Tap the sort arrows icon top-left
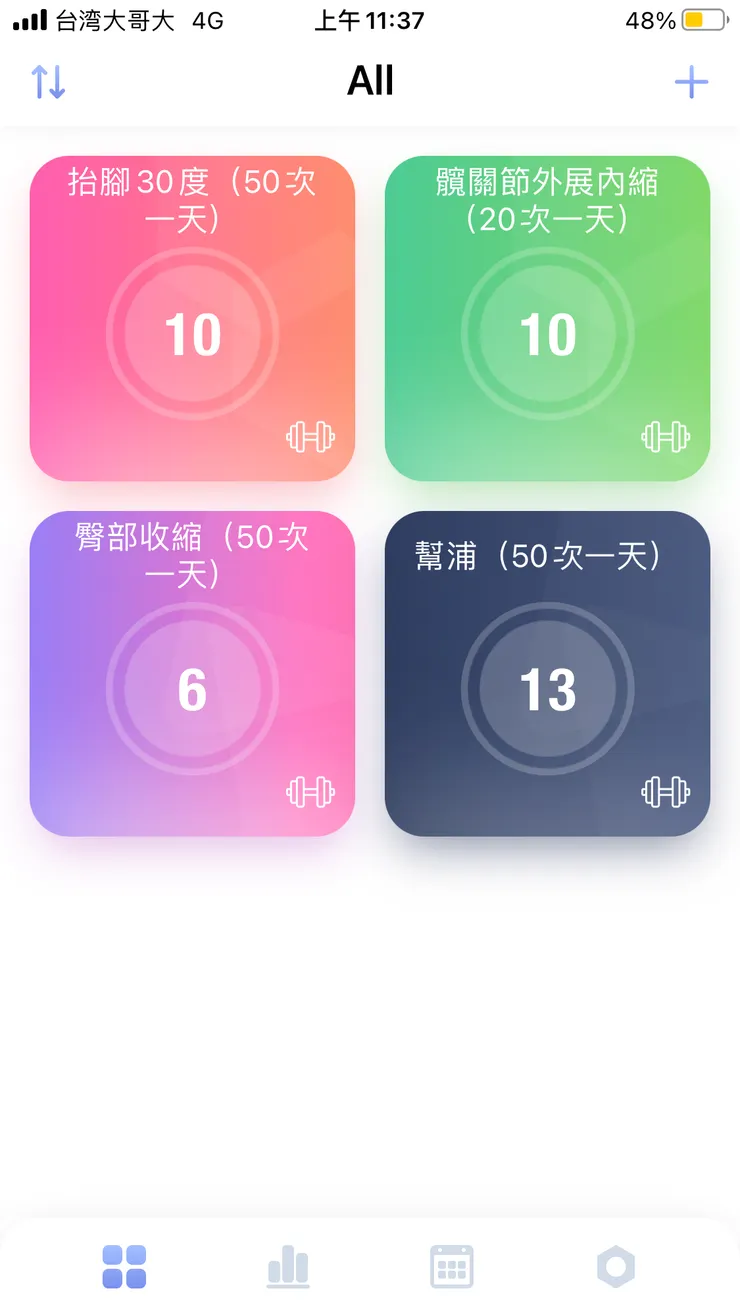Image resolution: width=740 pixels, height=1316 pixels. (46, 80)
